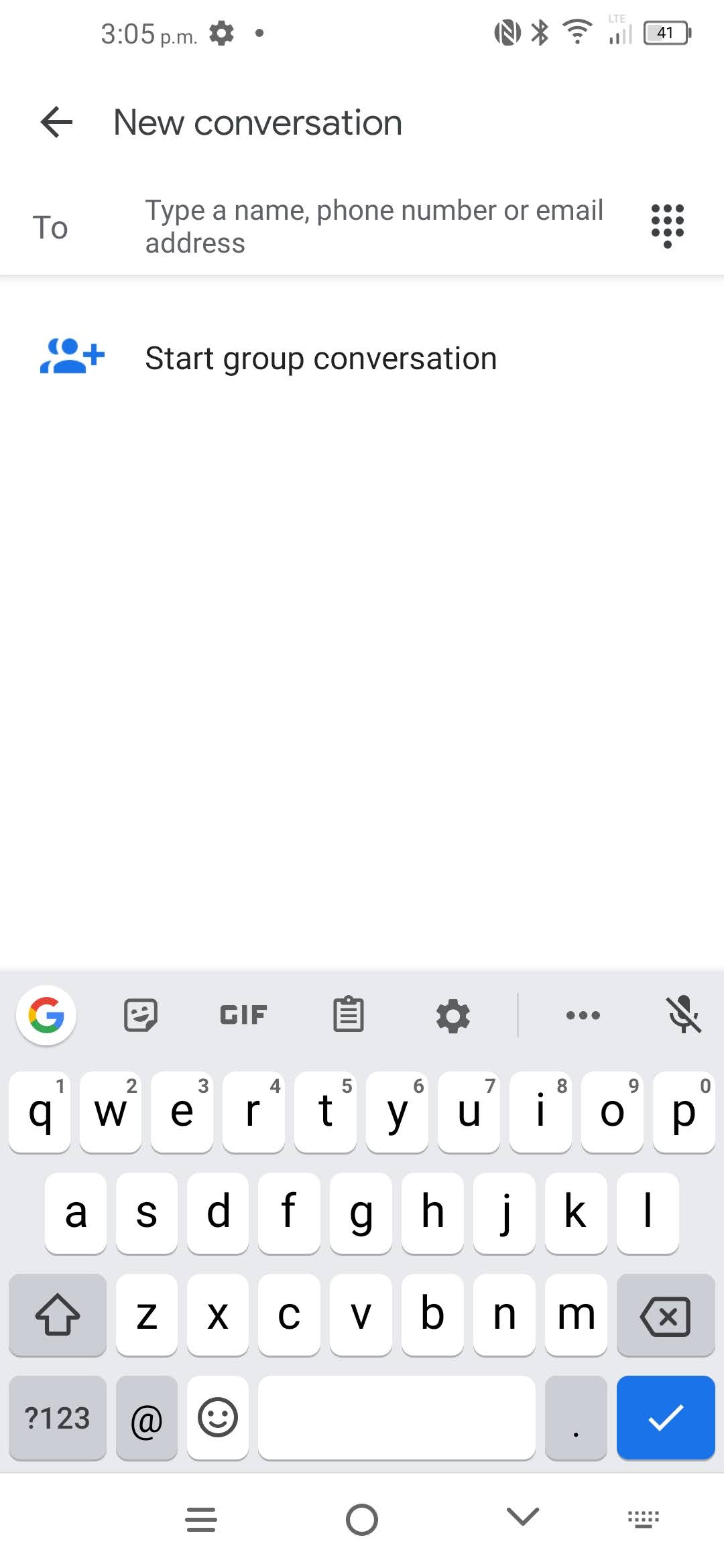724x1568 pixels.
Task: Open the keyboard switcher icon
Action: click(x=643, y=1519)
